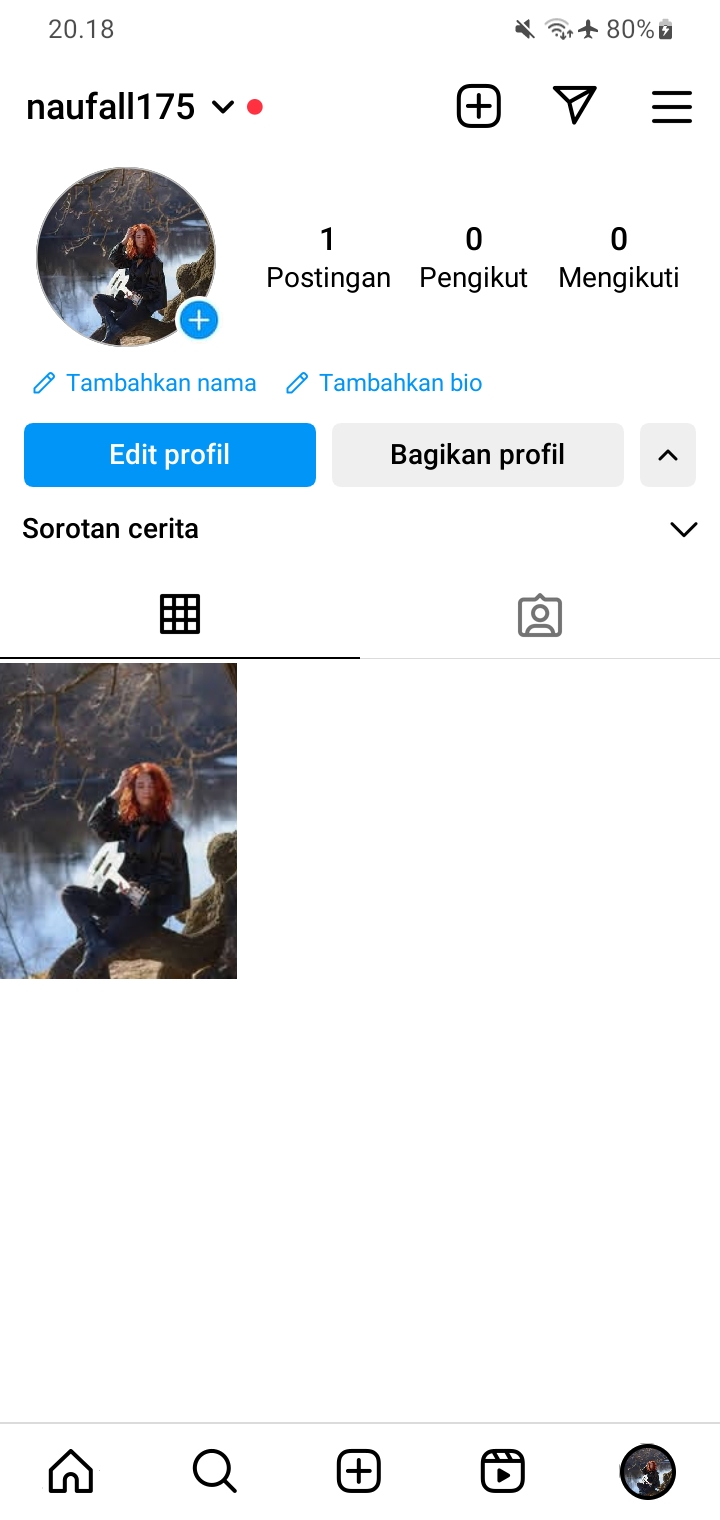View the Postingan count
Screen dimensions: 720x1520
[328, 257]
